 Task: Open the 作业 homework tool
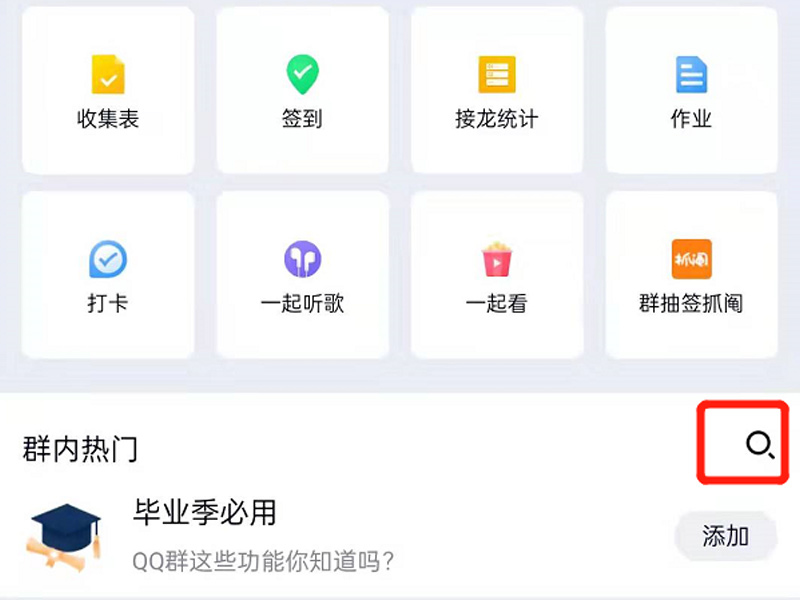pyautogui.click(x=691, y=90)
